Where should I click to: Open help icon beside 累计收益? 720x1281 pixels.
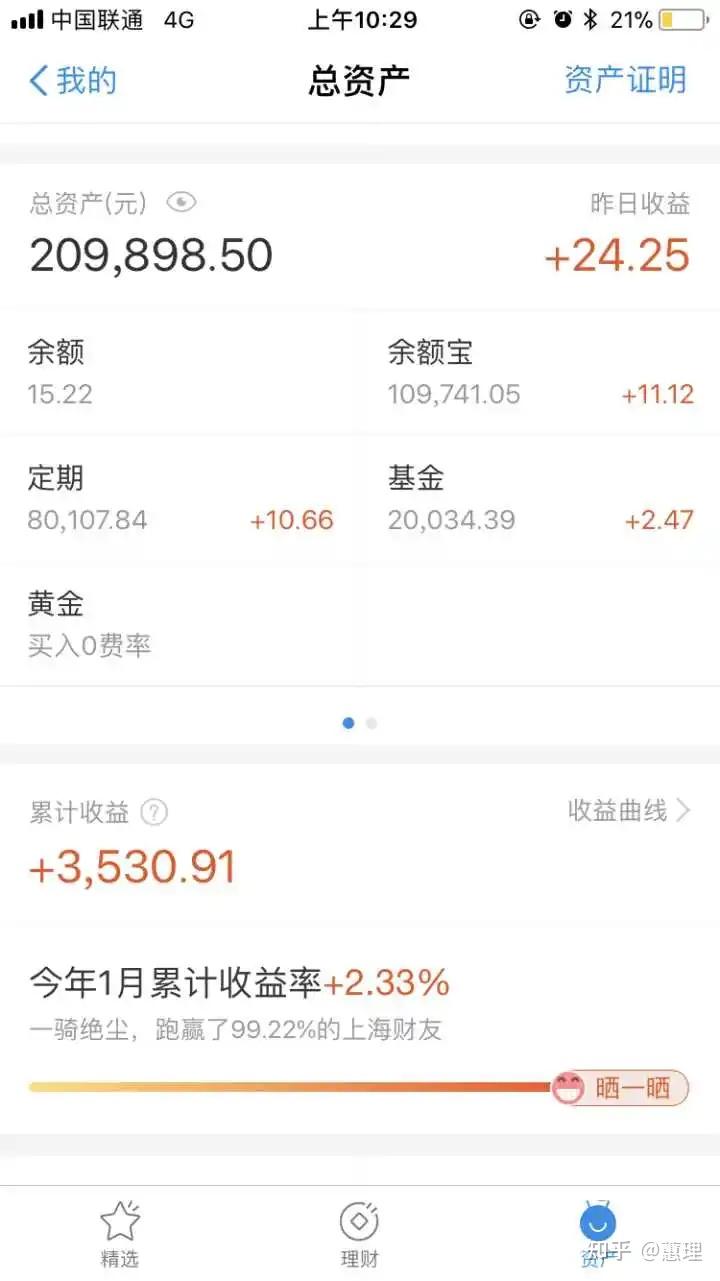click(x=153, y=812)
